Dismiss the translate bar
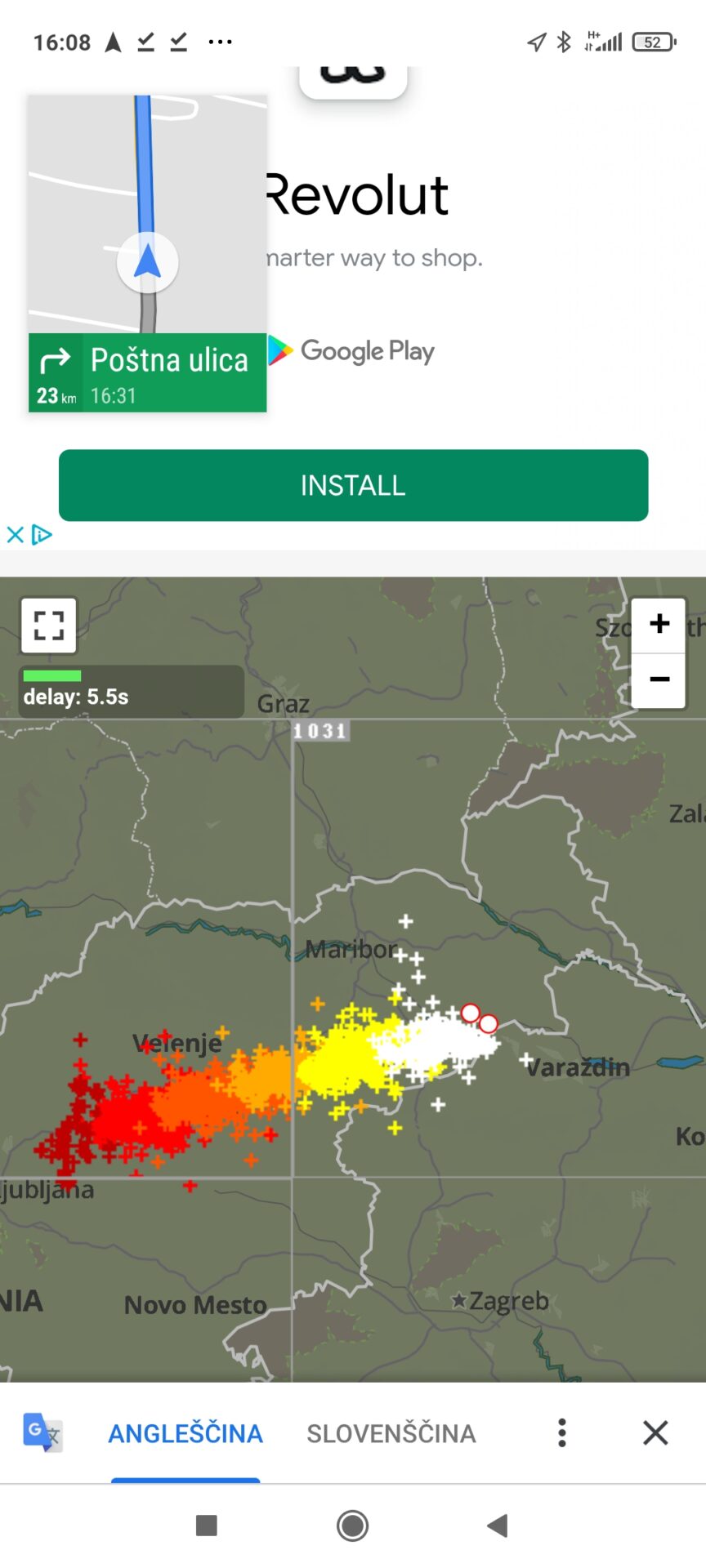This screenshot has height=1568, width=706. [x=655, y=1432]
